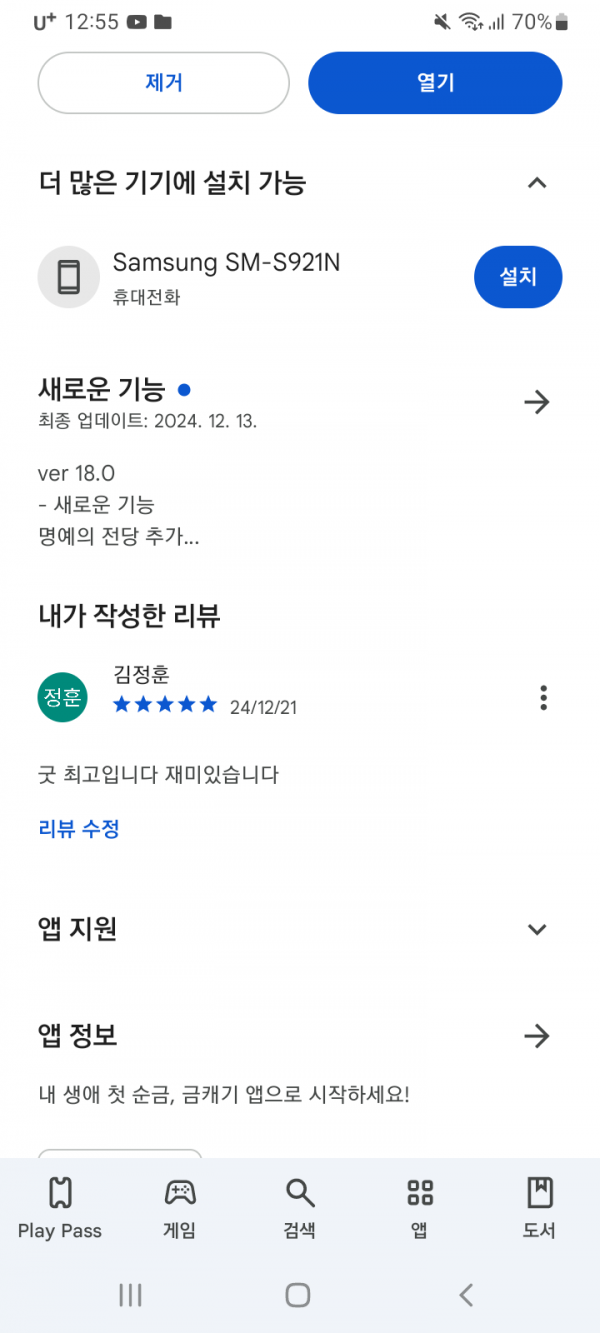
Task: Open 새로운 기능 details arrow
Action: click(537, 402)
